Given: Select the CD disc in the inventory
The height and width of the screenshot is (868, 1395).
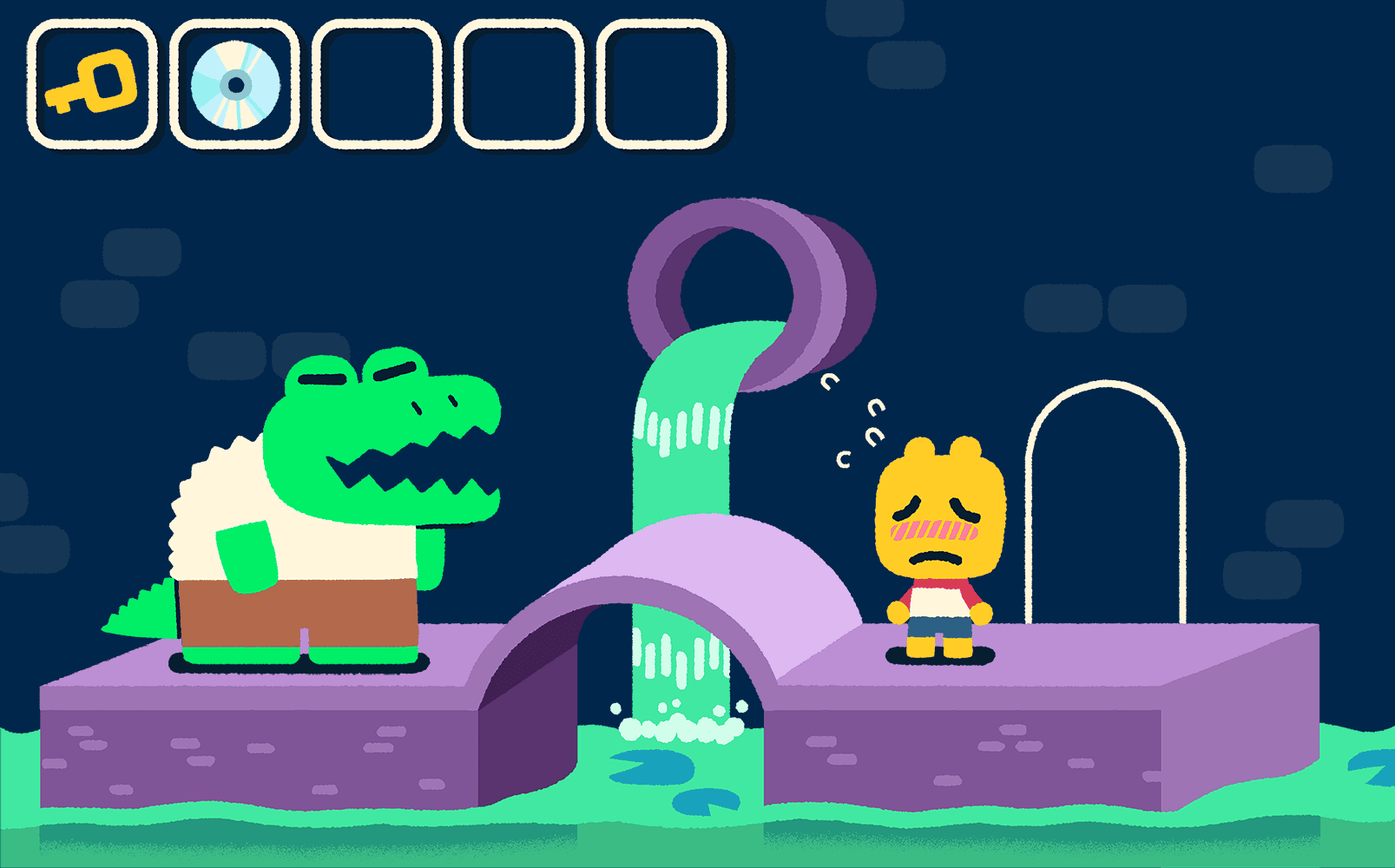Looking at the screenshot, I should [x=235, y=85].
